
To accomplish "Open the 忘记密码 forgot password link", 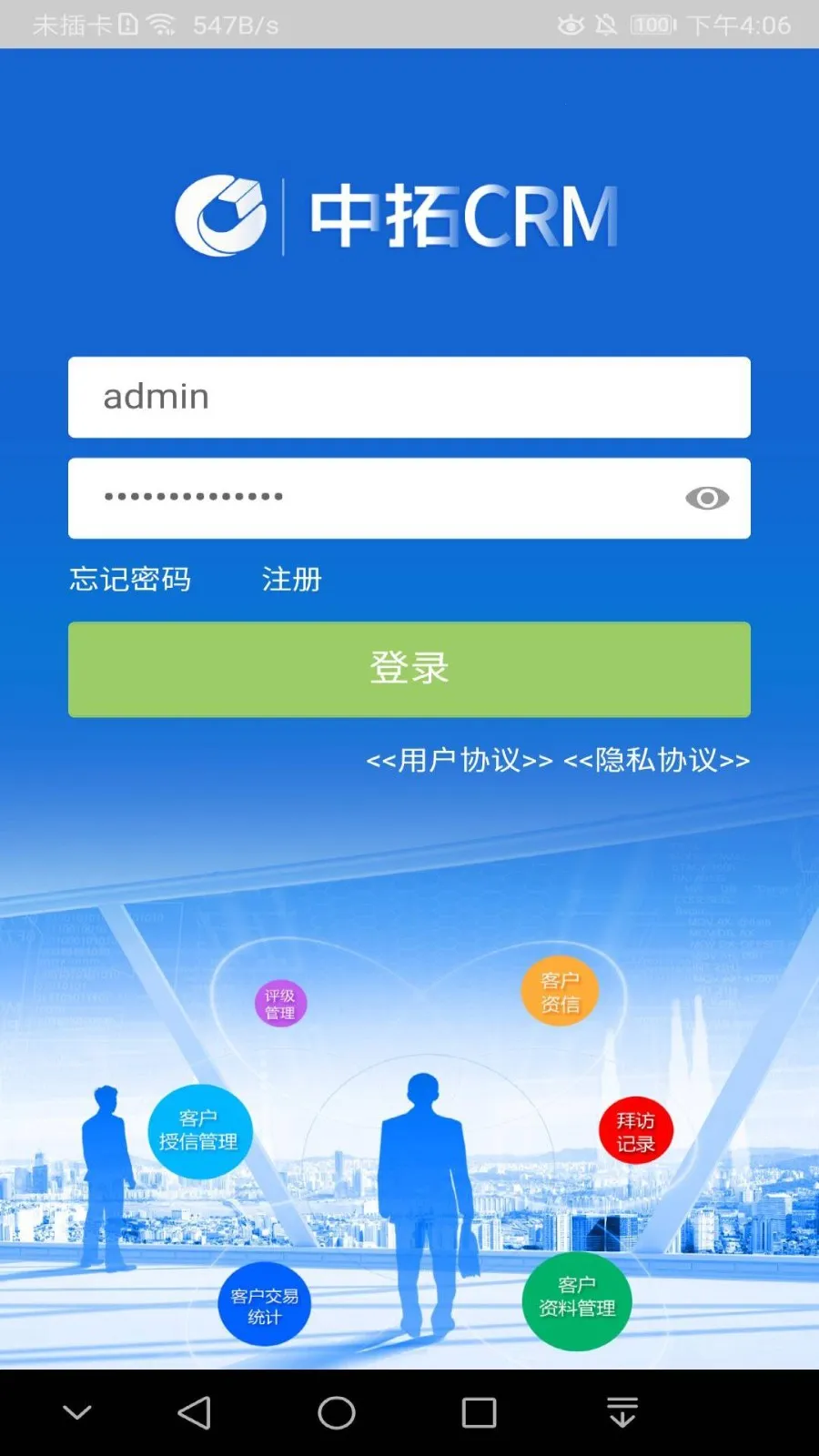I will point(130,580).
